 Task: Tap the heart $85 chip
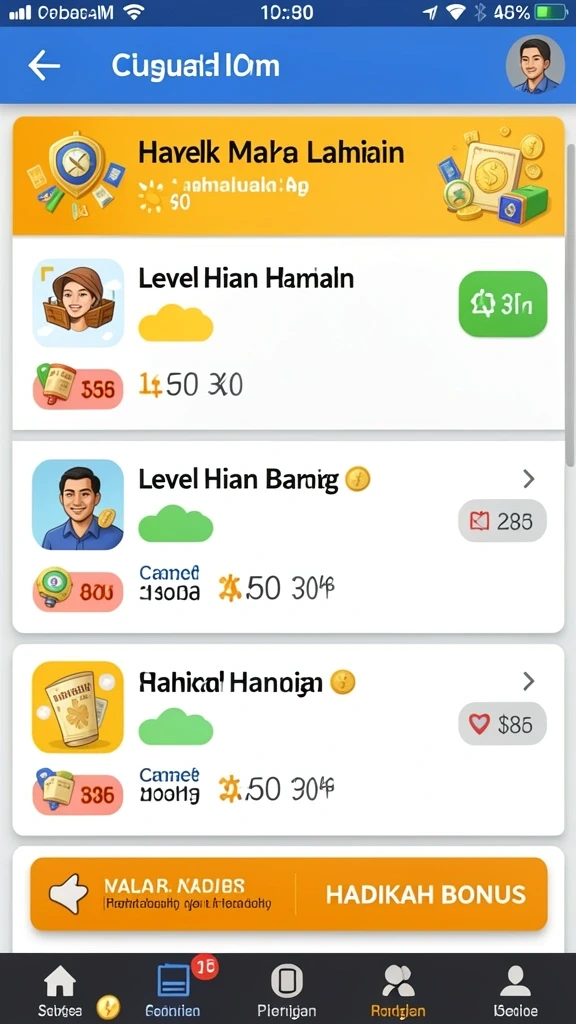502,724
